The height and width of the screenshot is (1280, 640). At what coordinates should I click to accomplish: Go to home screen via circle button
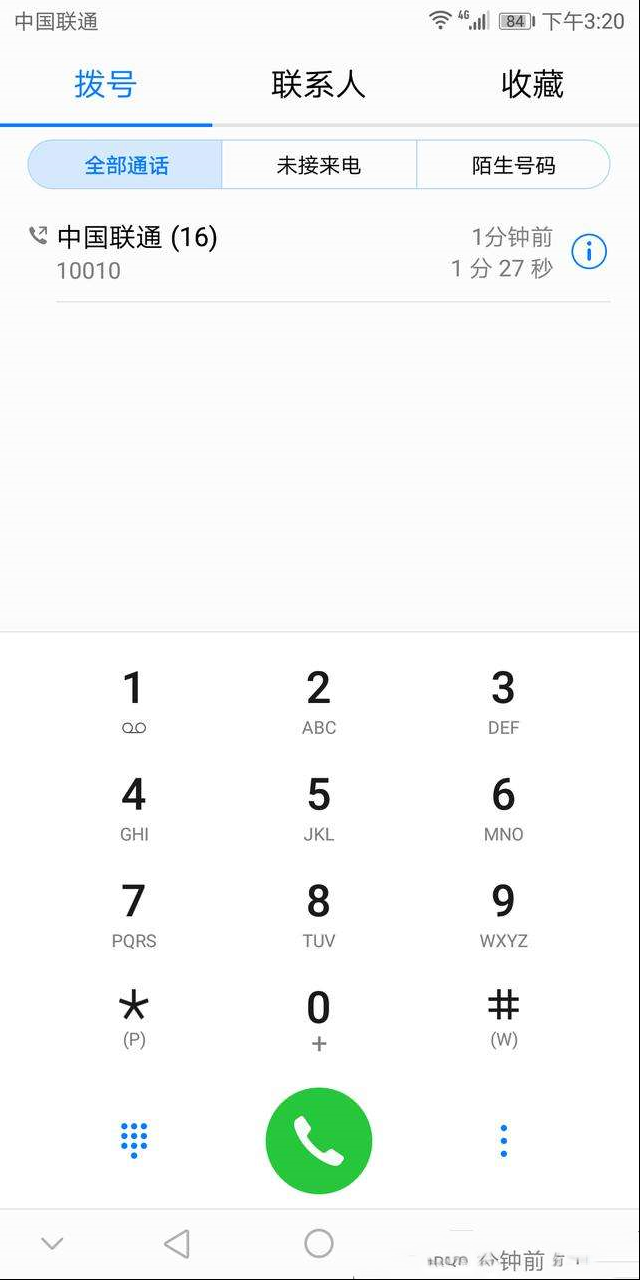[x=319, y=1243]
